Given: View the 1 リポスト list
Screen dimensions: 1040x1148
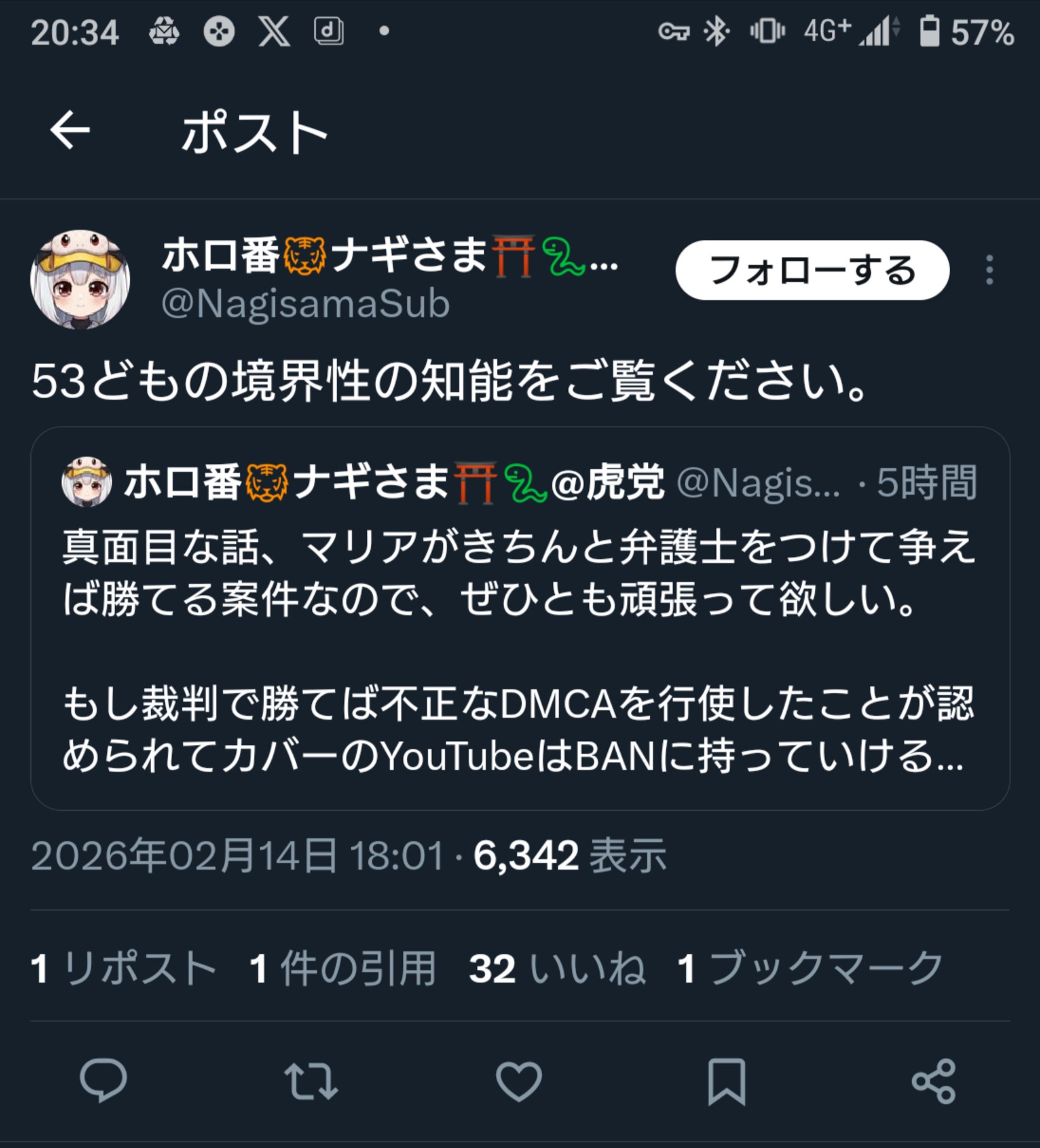Looking at the screenshot, I should point(123,968).
